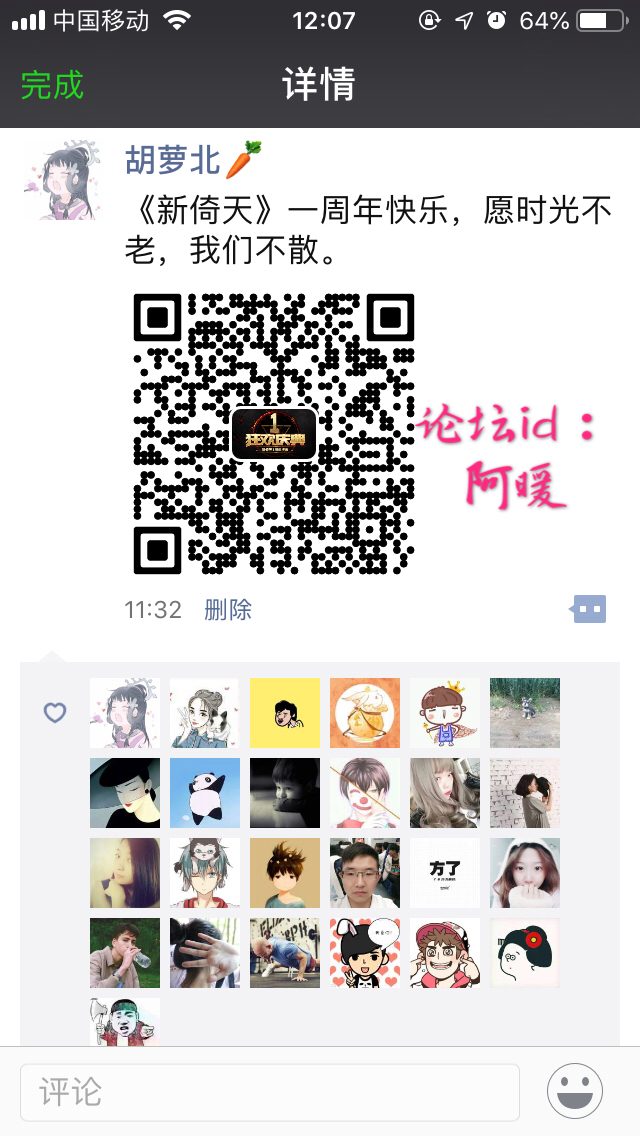View the post's QR code picture full screen
Image resolution: width=640 pixels, height=1136 pixels.
click(x=273, y=434)
